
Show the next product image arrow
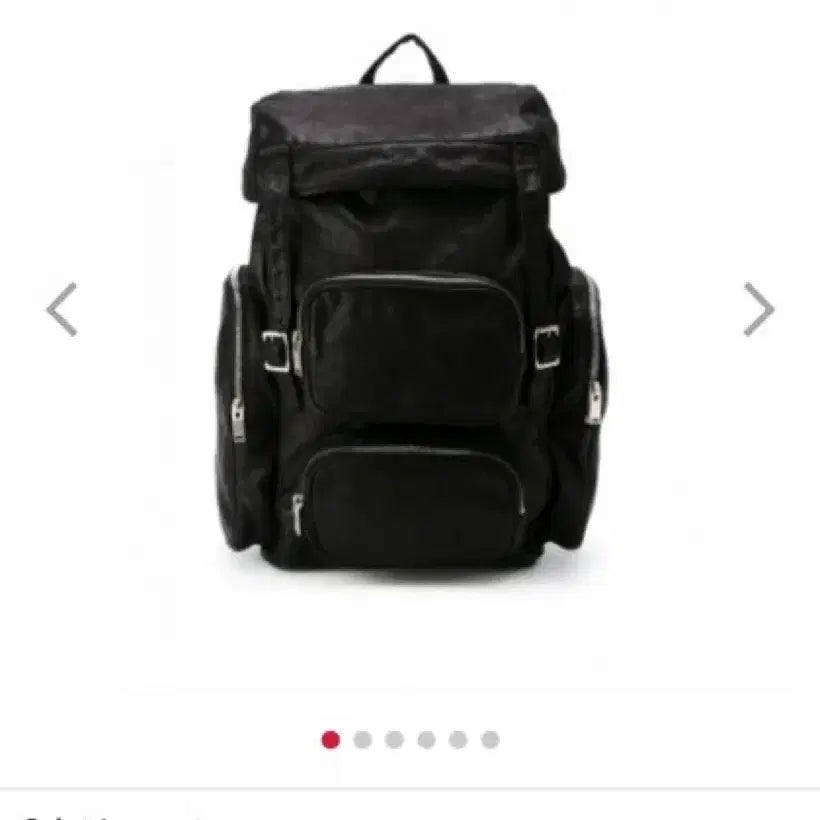pos(758,309)
